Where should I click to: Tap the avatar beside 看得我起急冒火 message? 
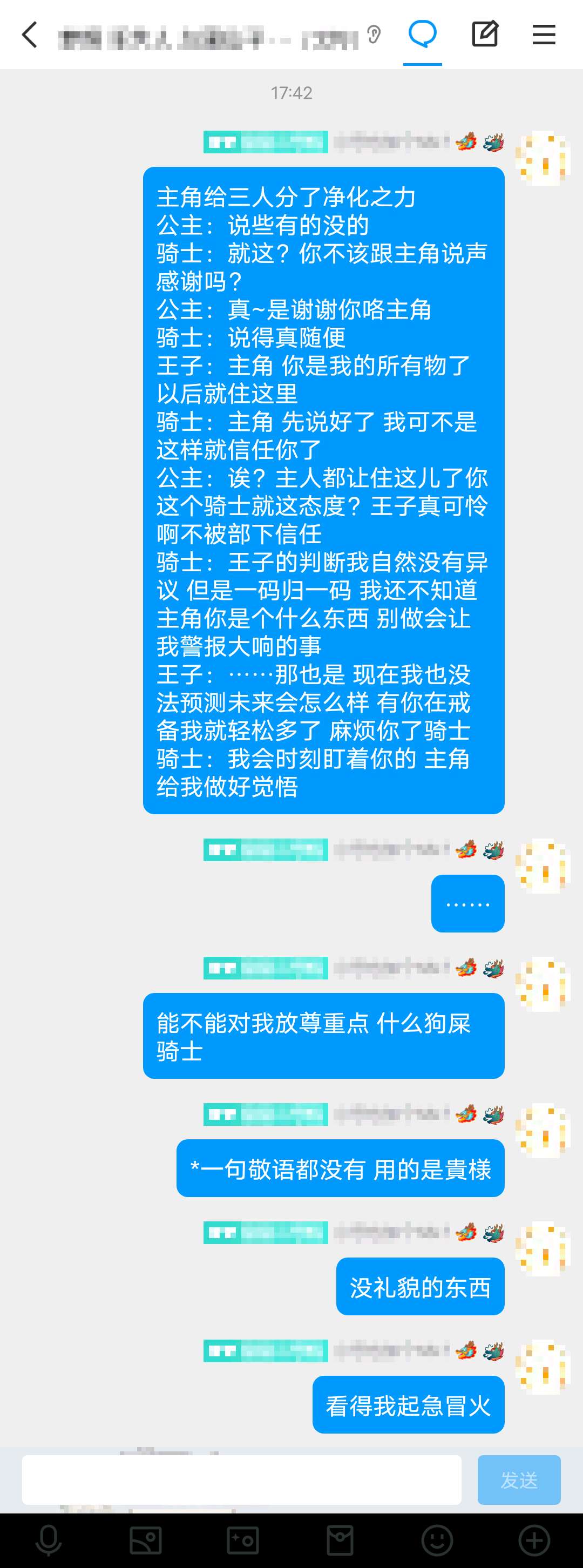click(x=543, y=1367)
